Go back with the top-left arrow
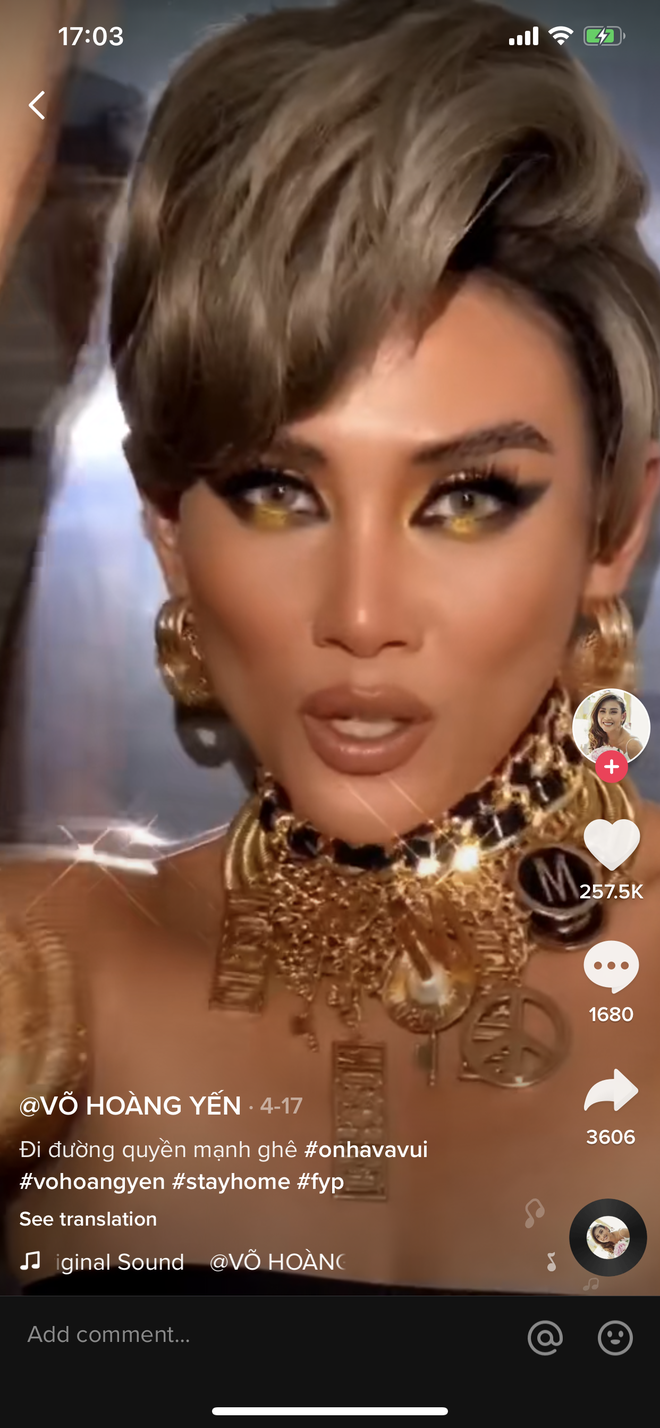The image size is (660, 1428). pos(37,105)
